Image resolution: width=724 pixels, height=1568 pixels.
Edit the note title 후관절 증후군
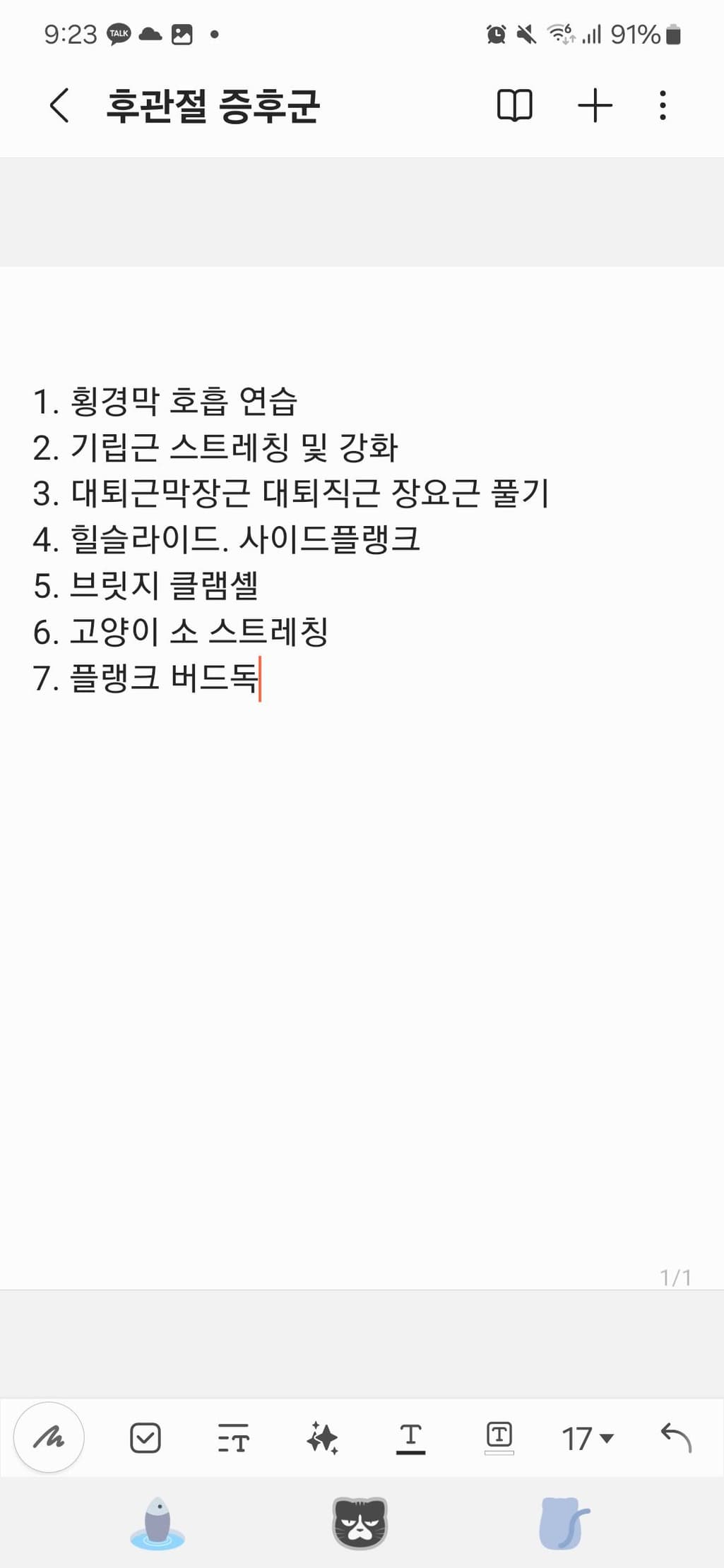[x=213, y=107]
